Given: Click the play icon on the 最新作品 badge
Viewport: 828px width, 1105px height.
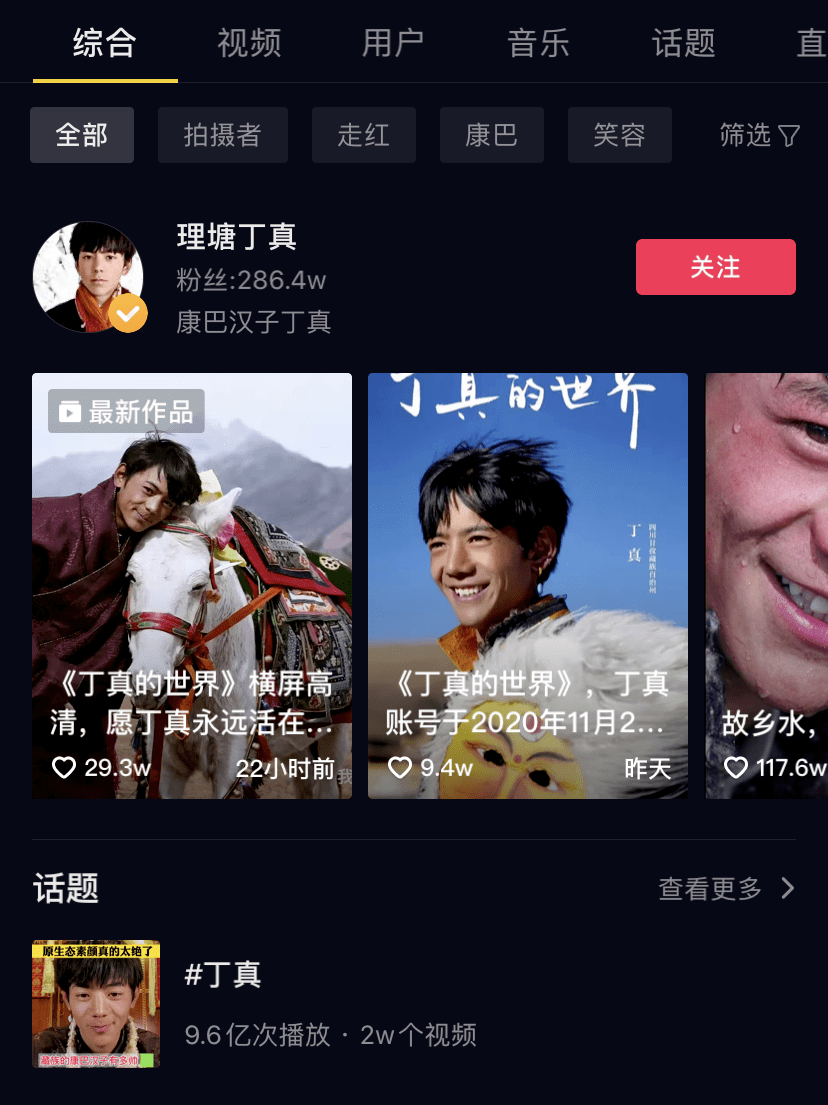Looking at the screenshot, I should (x=69, y=411).
